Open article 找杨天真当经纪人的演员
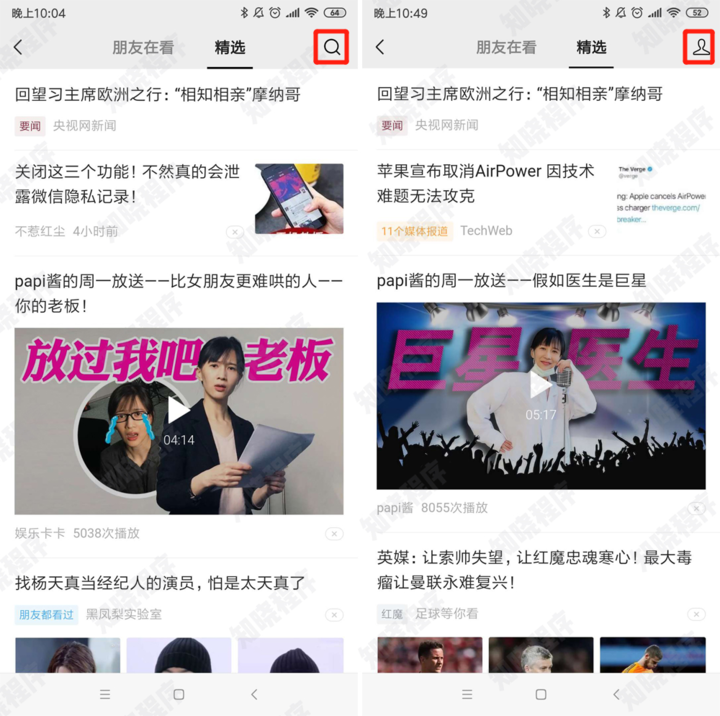Viewport: 720px width, 716px height. point(160,582)
